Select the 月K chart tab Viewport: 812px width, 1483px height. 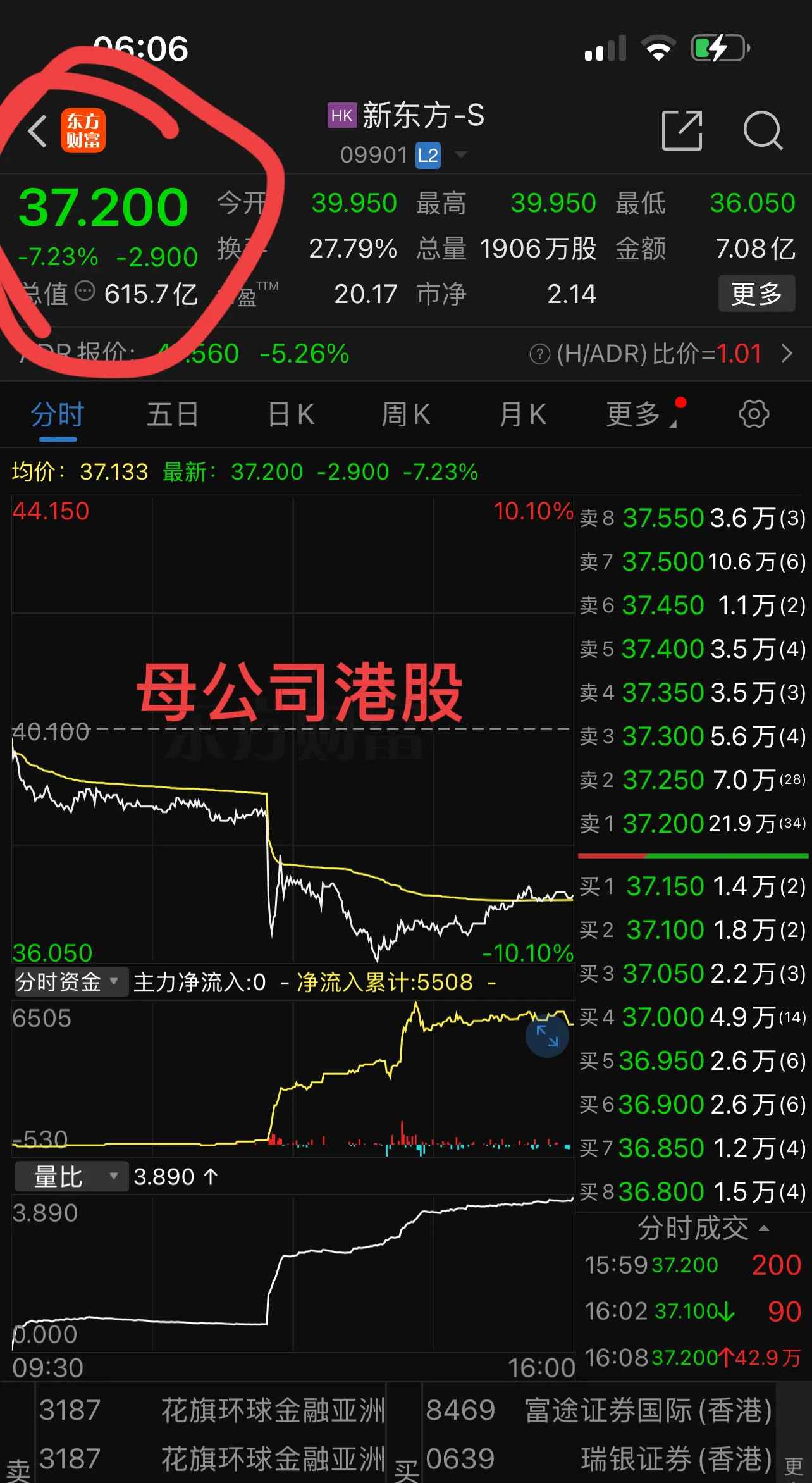click(522, 415)
